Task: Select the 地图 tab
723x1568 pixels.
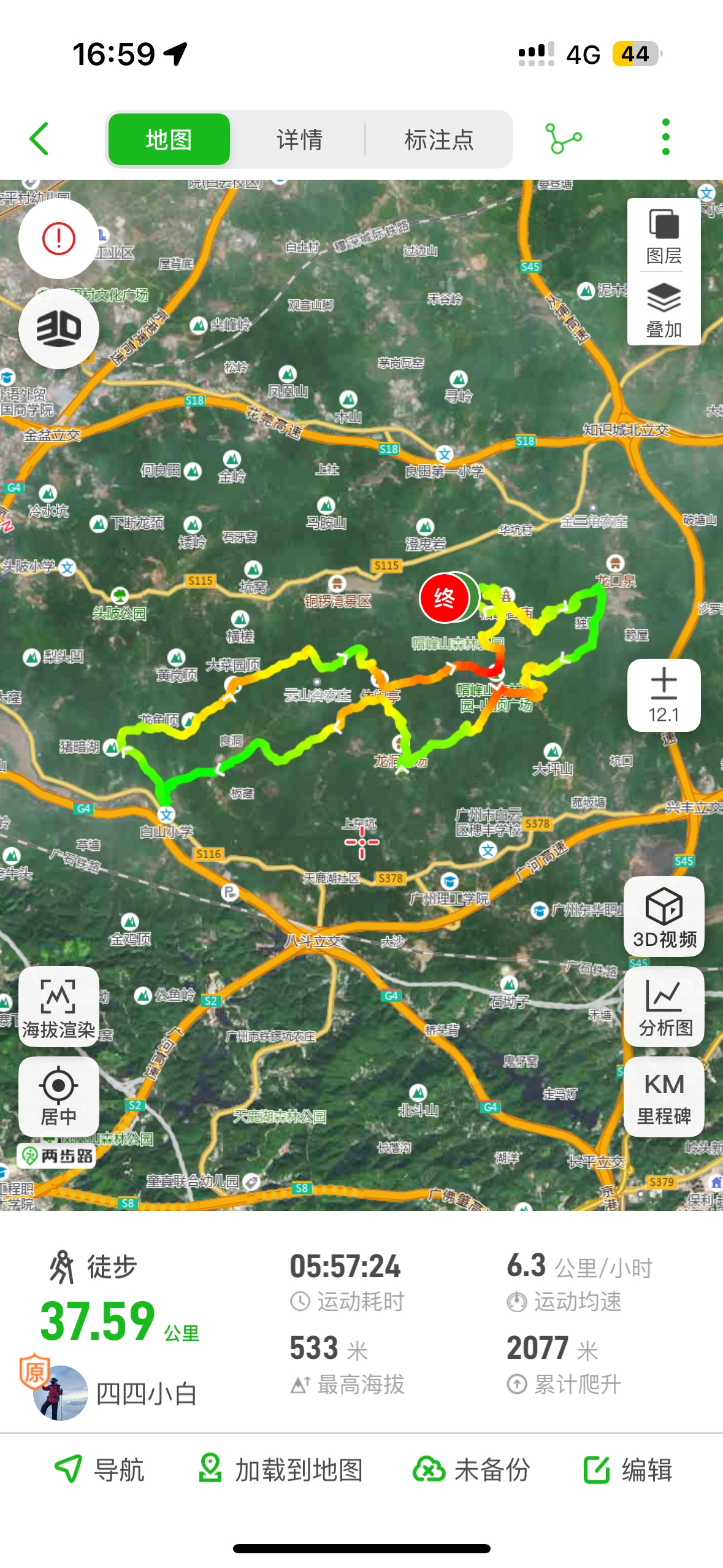Action: [x=169, y=139]
